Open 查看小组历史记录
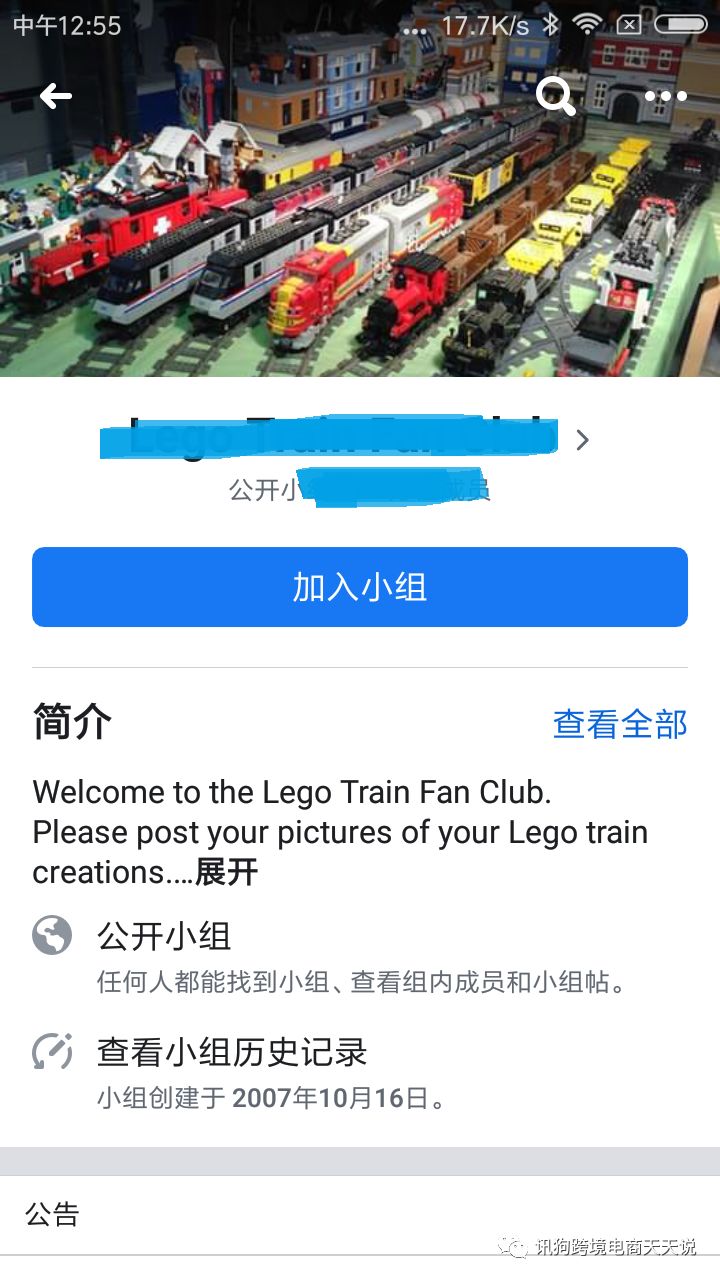 pyautogui.click(x=232, y=1052)
